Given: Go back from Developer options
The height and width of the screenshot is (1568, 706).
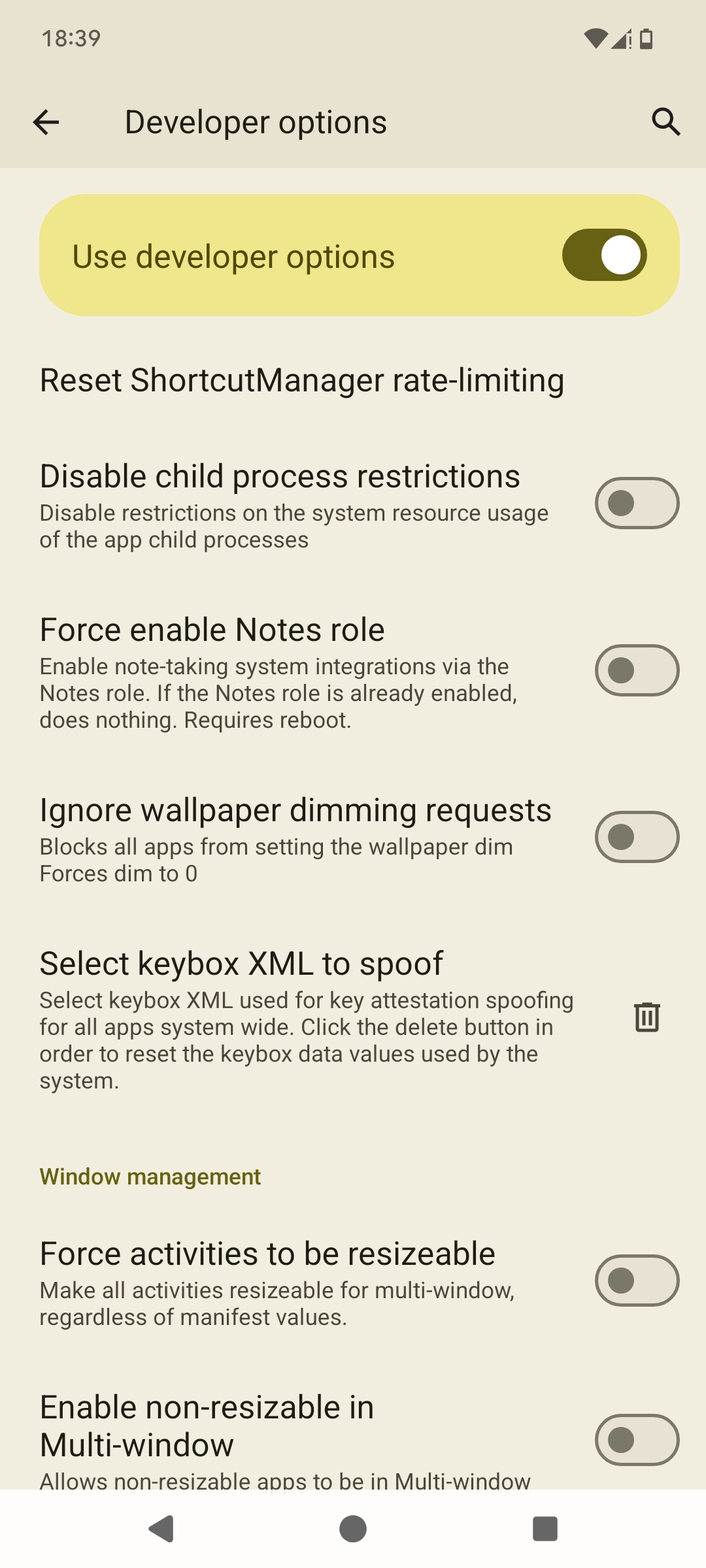Looking at the screenshot, I should [46, 122].
